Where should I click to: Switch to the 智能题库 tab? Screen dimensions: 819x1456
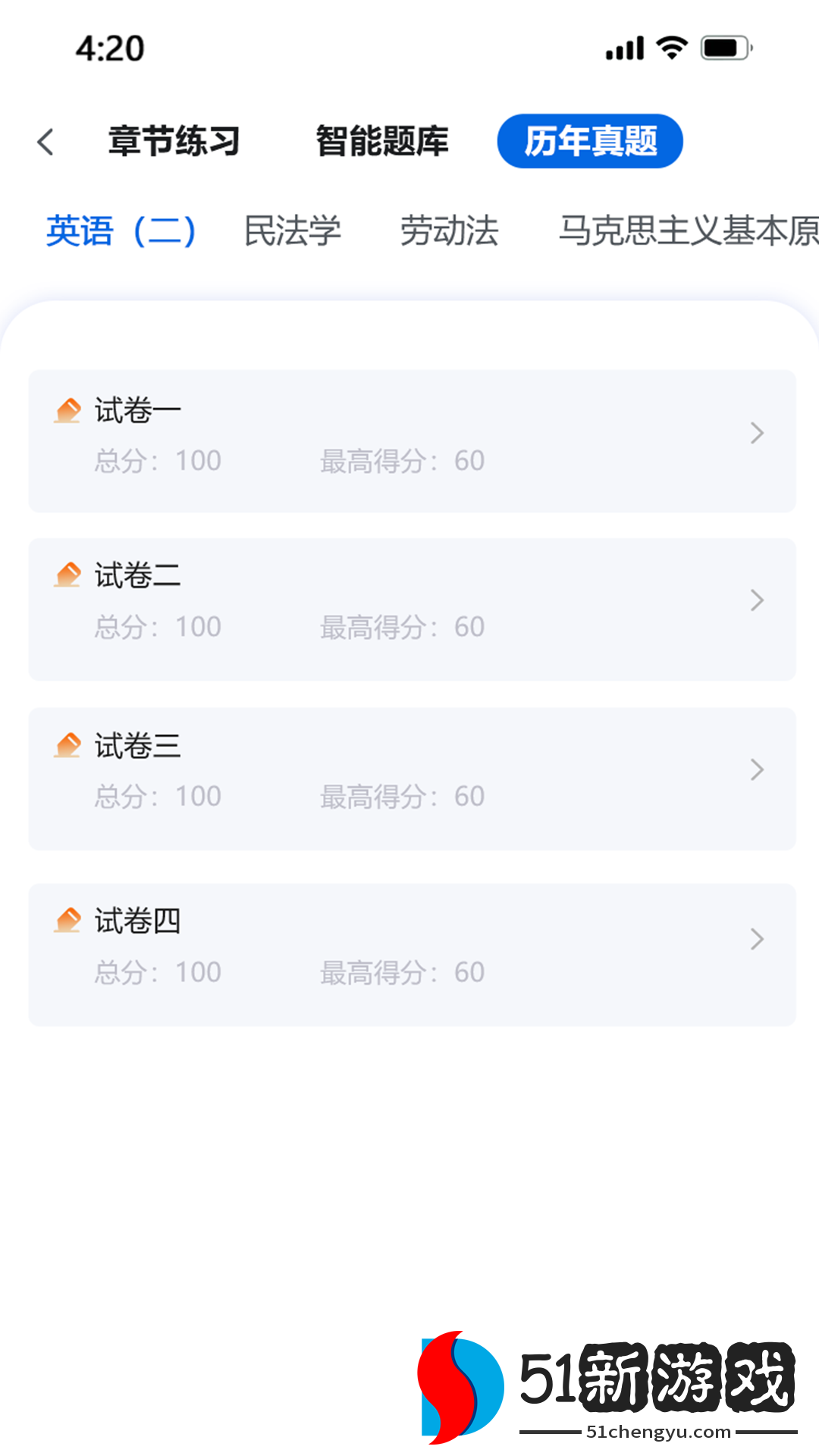[x=381, y=141]
